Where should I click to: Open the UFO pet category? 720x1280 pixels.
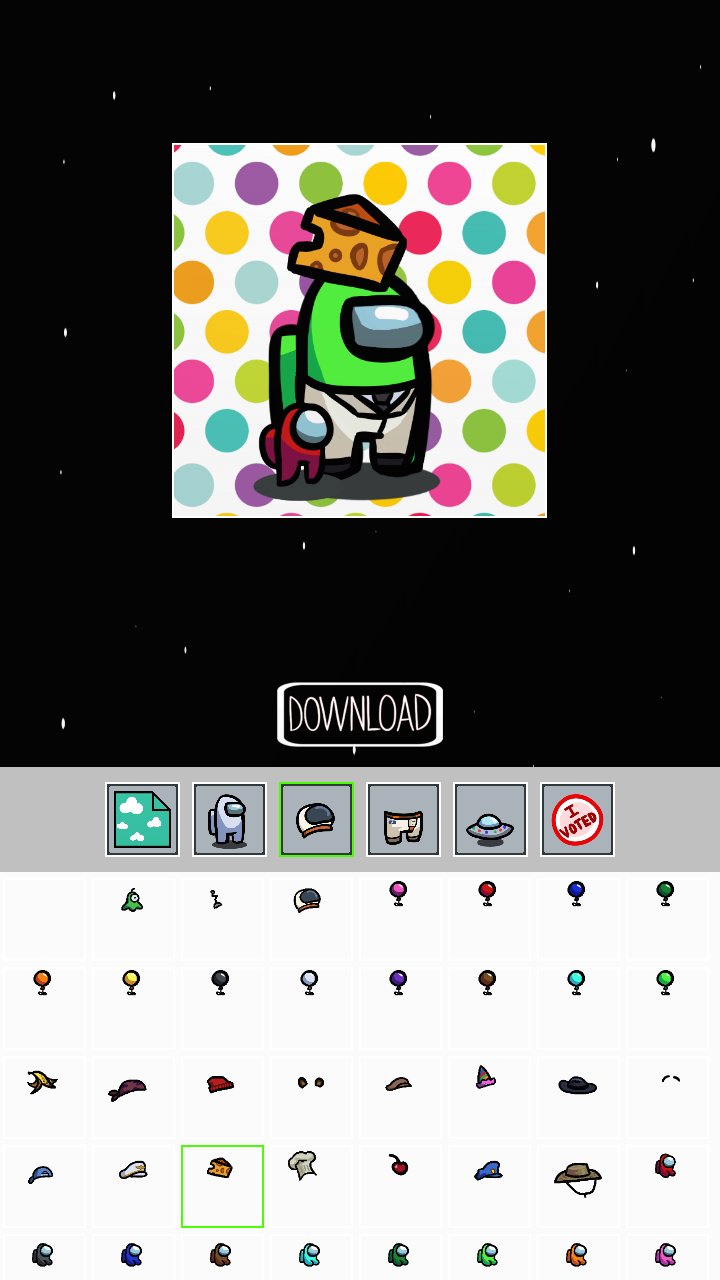coord(490,819)
